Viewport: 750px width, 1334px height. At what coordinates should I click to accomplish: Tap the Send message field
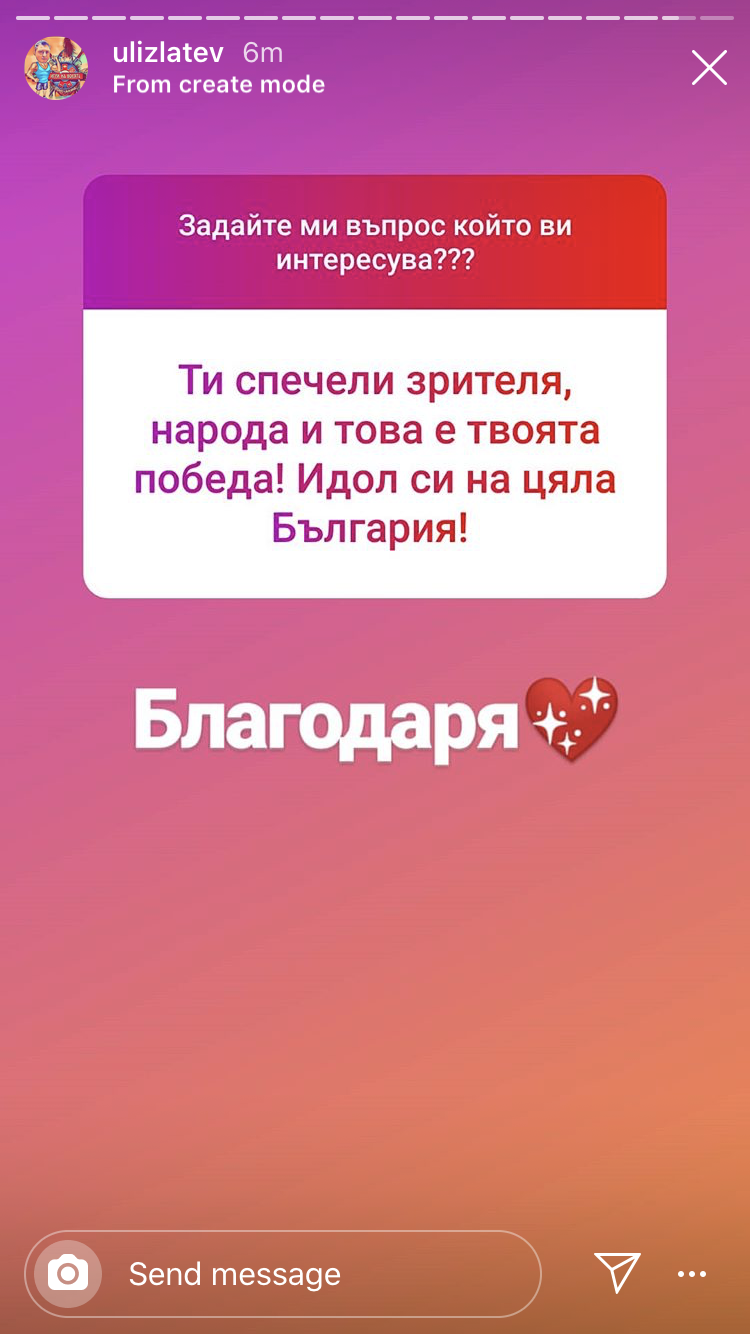pyautogui.click(x=283, y=1273)
